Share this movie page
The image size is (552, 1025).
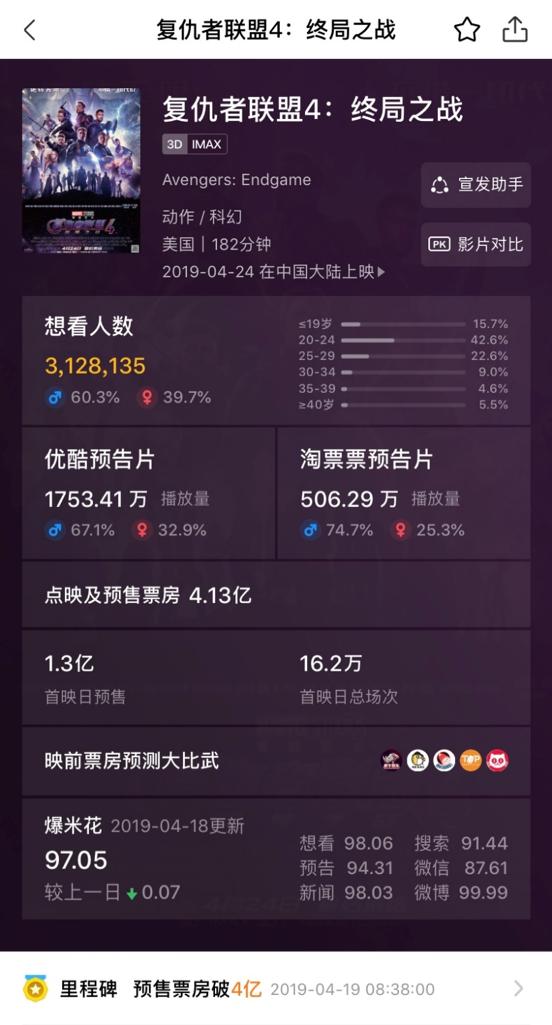pyautogui.click(x=515, y=29)
